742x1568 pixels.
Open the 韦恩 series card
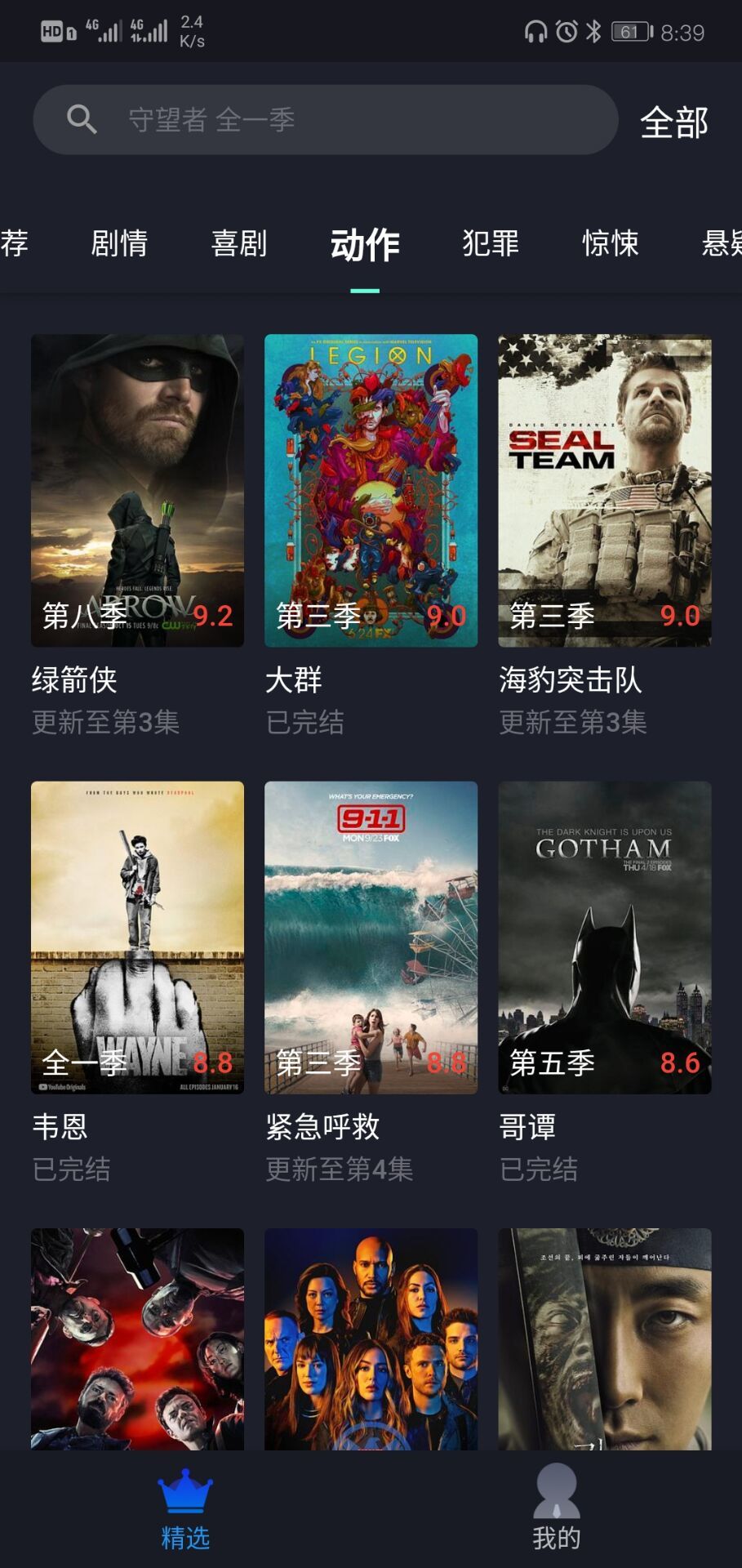(x=137, y=938)
